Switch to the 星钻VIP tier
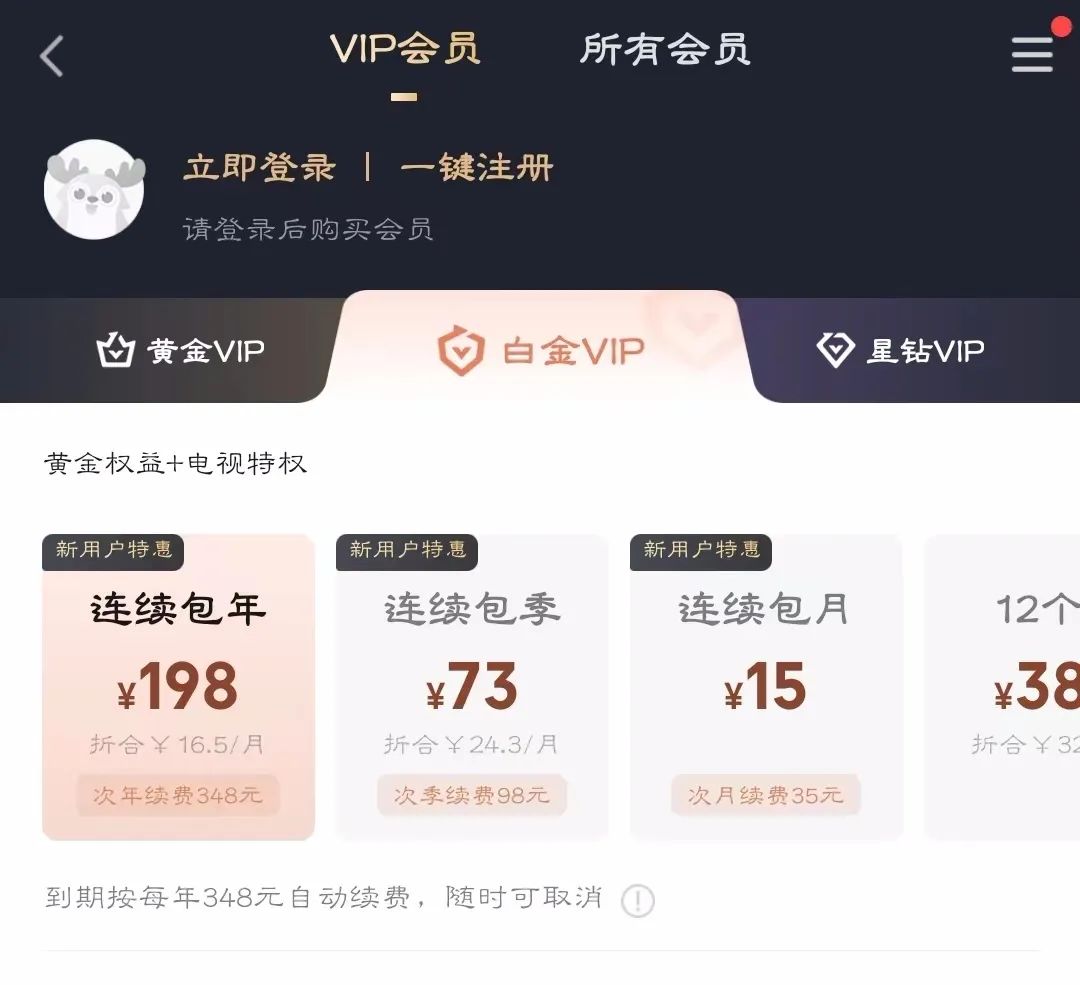Image resolution: width=1080 pixels, height=985 pixels. point(900,351)
